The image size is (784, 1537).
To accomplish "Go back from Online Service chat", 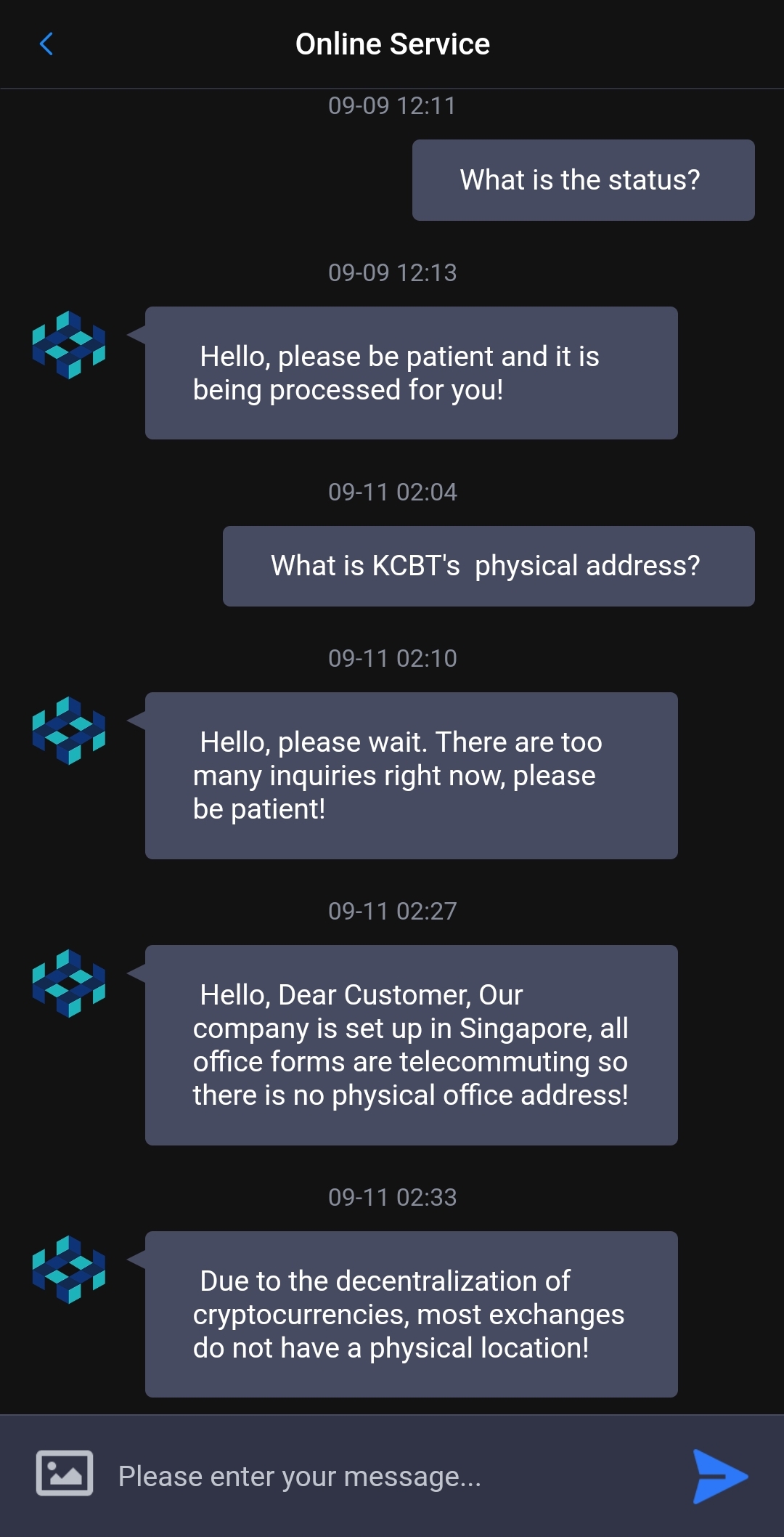I will (46, 44).
